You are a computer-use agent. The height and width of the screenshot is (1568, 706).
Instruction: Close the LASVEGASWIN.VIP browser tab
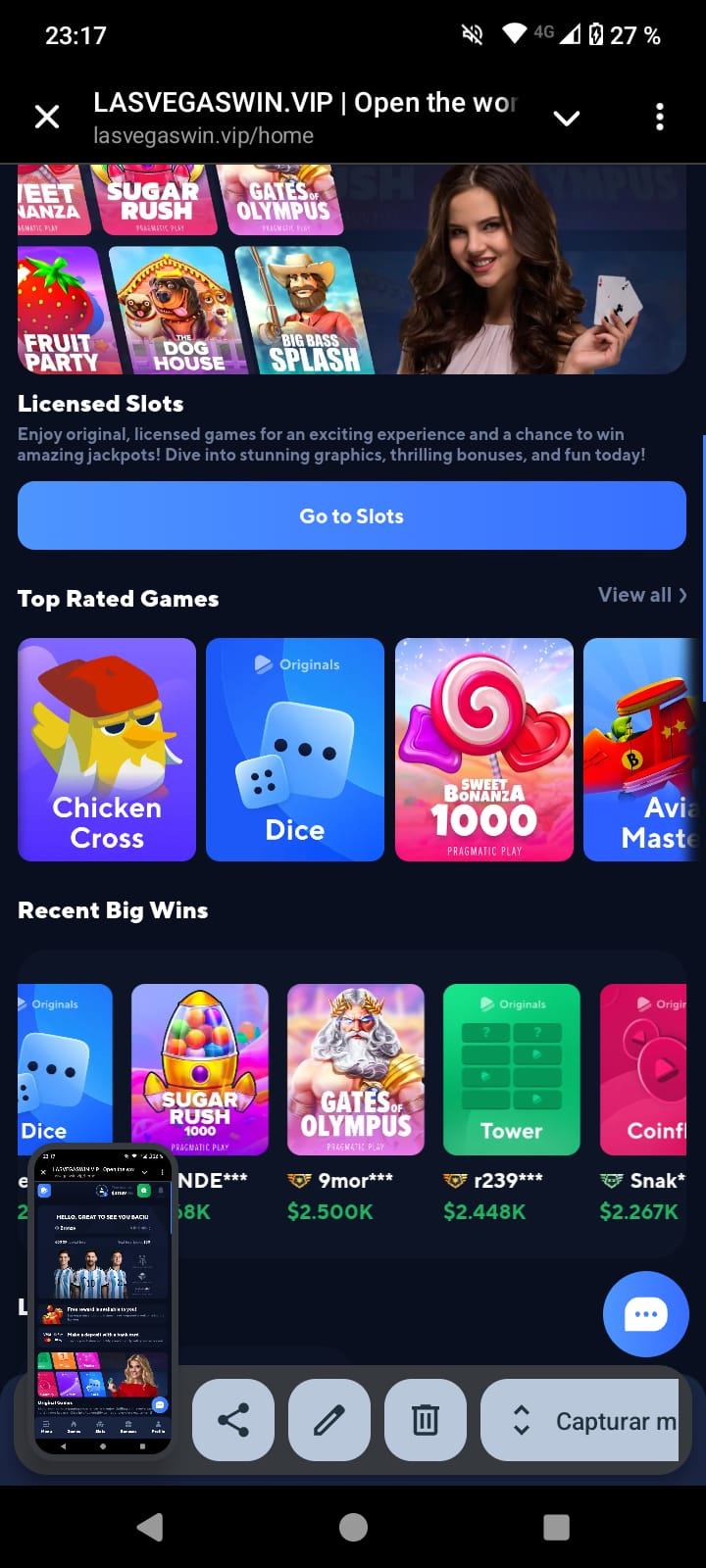[46, 118]
